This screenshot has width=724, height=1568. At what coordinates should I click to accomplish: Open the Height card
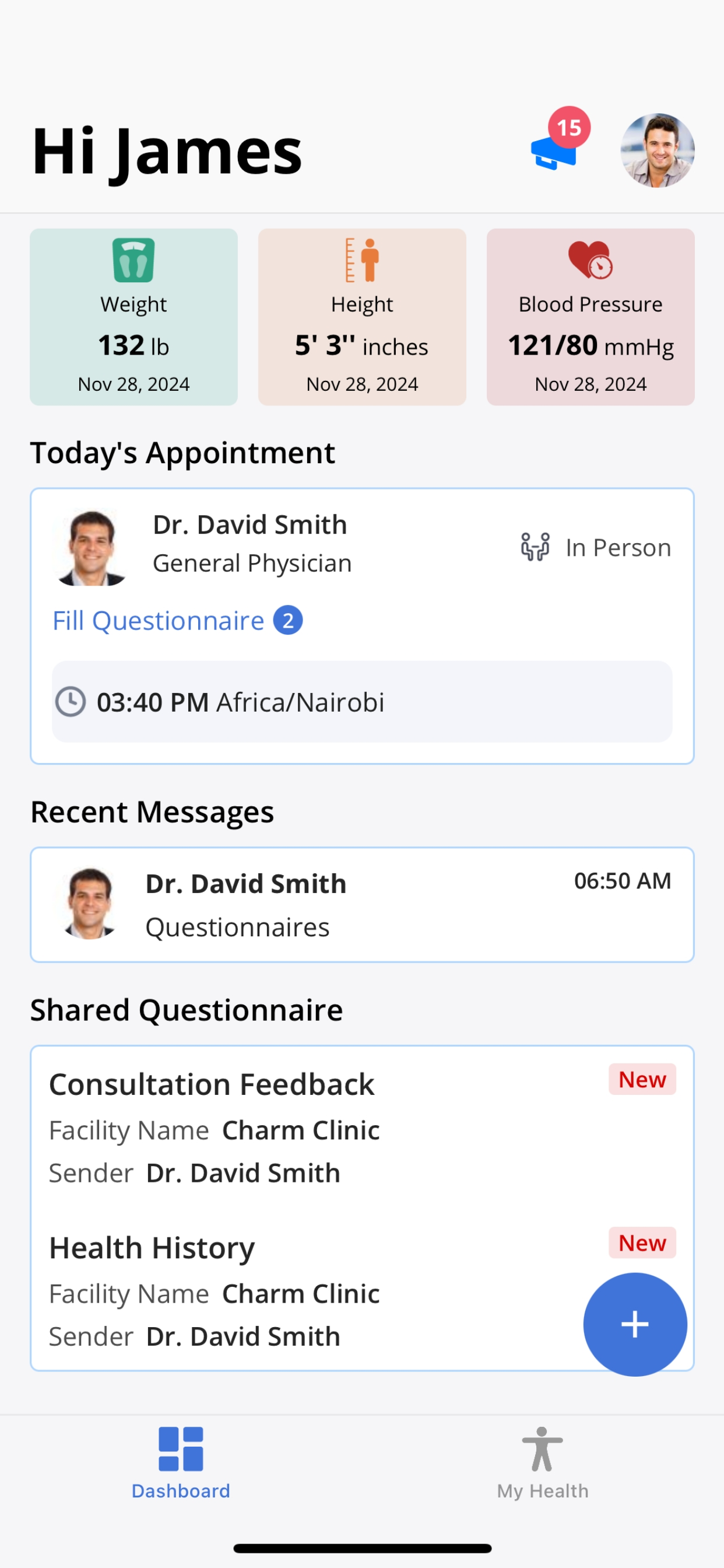tap(362, 317)
